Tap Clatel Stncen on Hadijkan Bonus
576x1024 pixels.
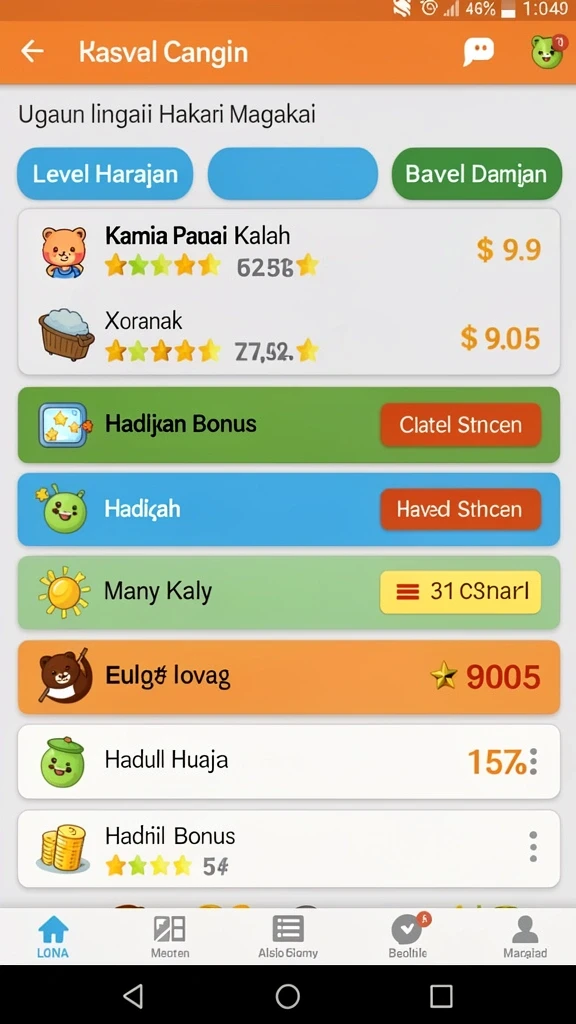click(x=460, y=425)
